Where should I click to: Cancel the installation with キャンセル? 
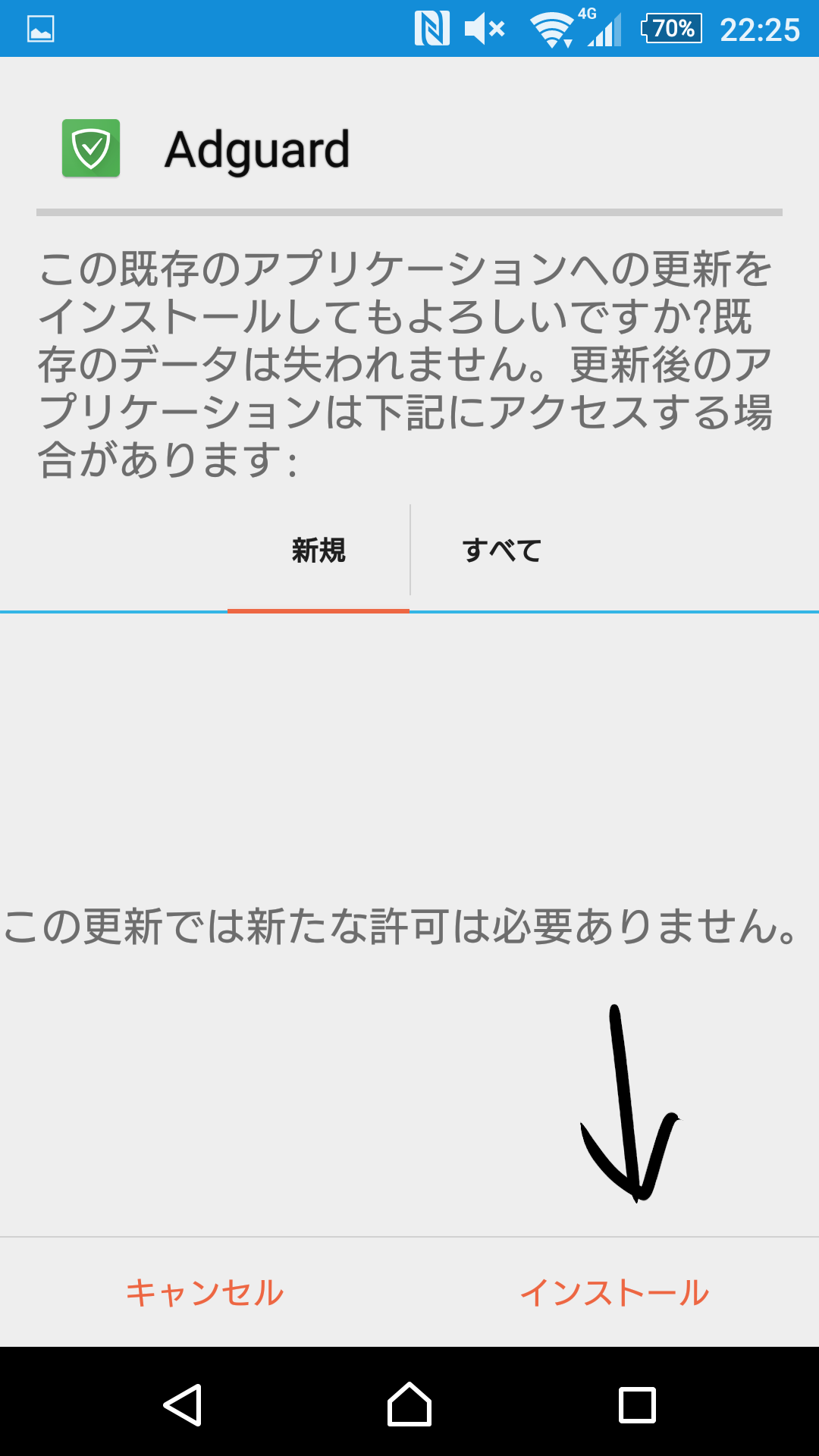[x=205, y=1292]
